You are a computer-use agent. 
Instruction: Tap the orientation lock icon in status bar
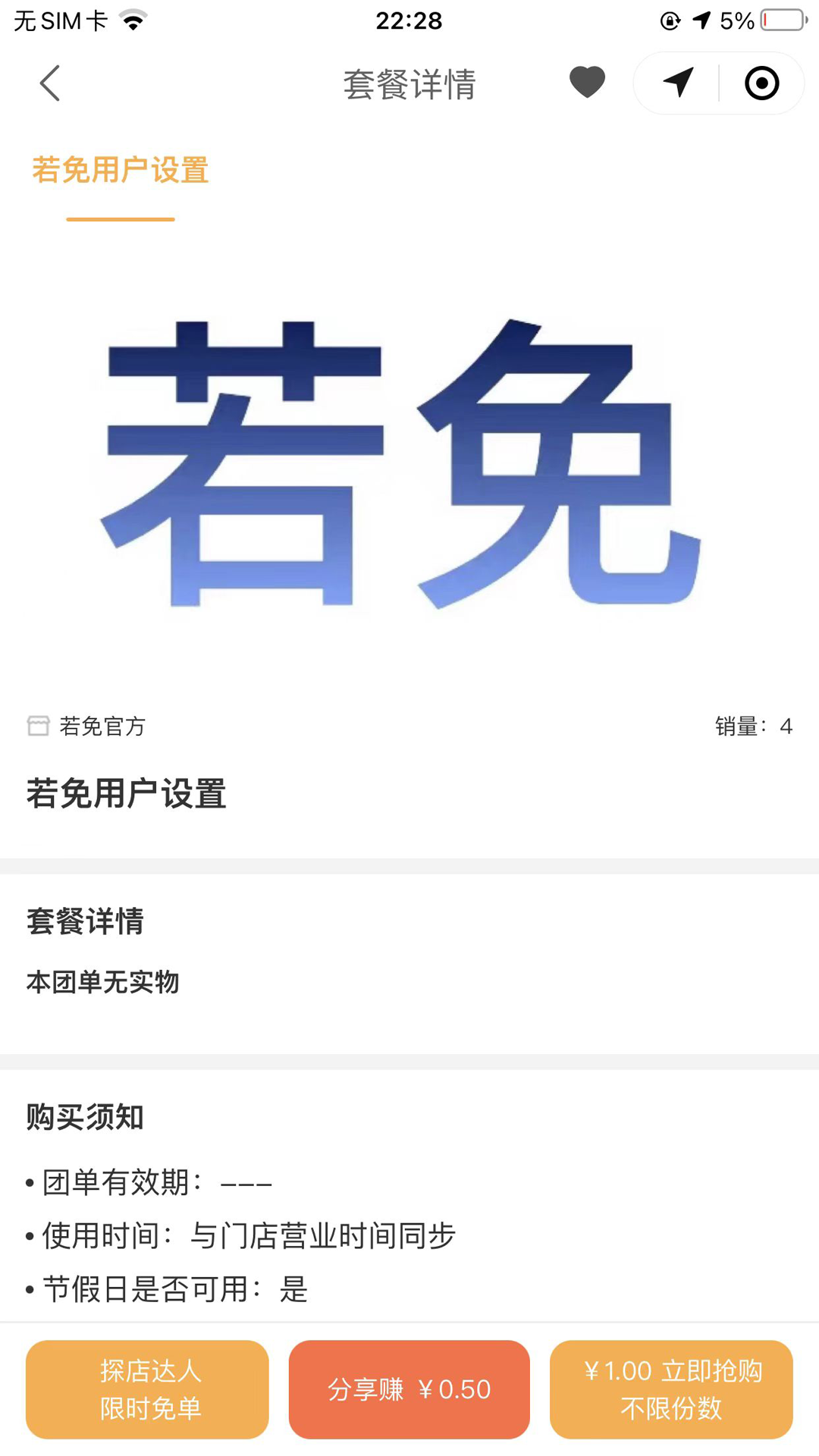tap(669, 20)
